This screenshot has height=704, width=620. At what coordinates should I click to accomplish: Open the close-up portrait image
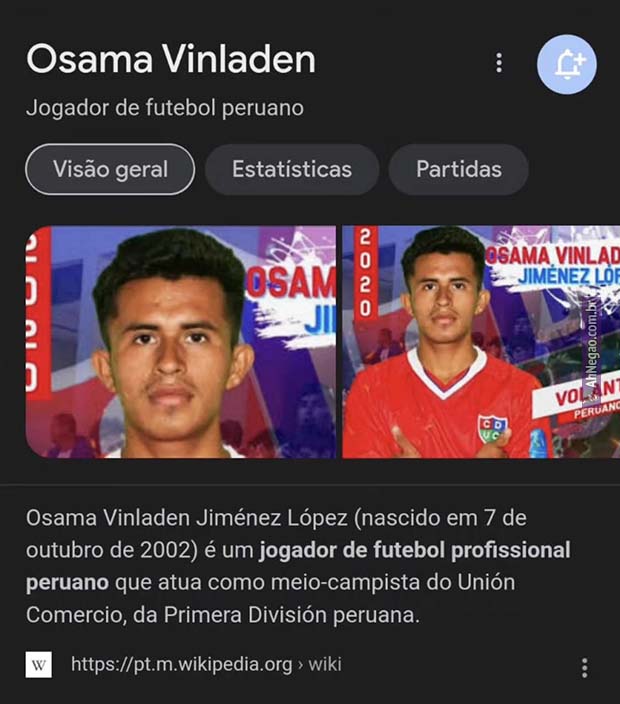click(x=181, y=342)
